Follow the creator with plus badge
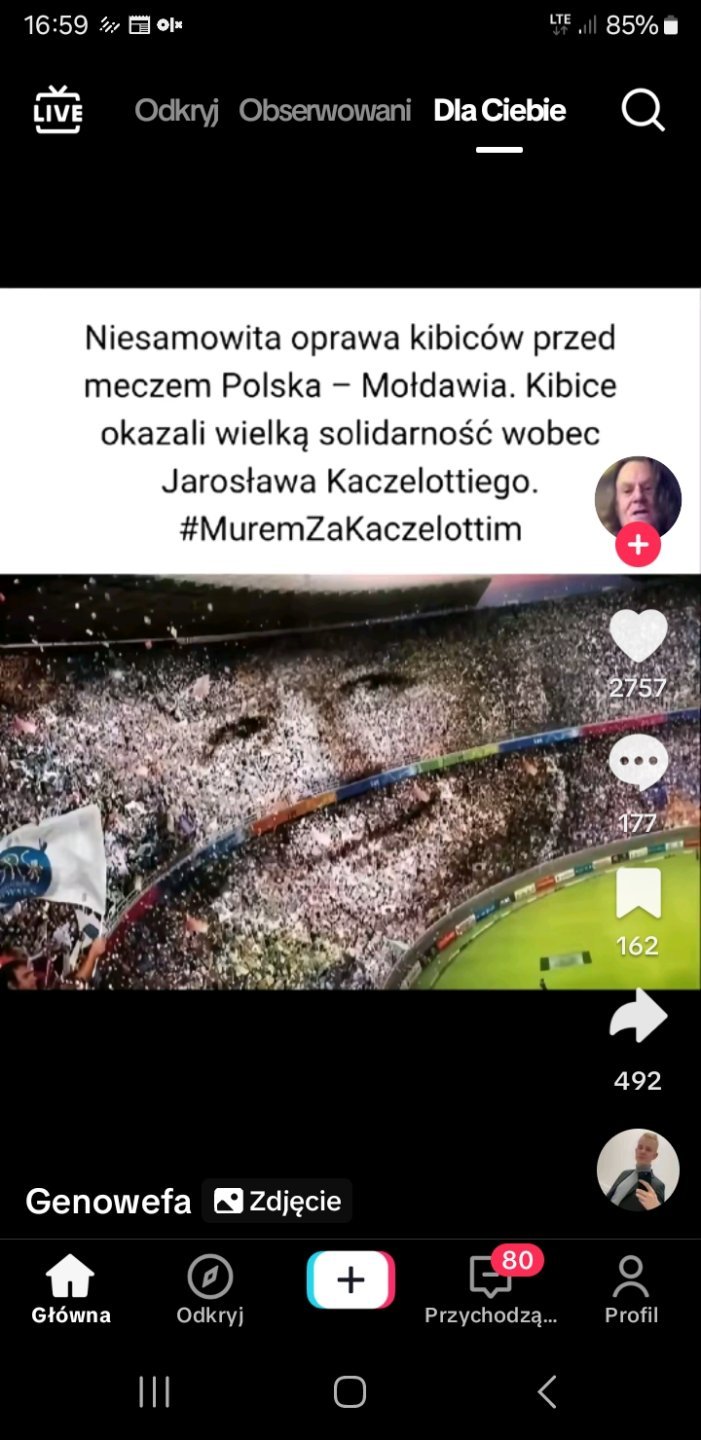 coord(638,546)
